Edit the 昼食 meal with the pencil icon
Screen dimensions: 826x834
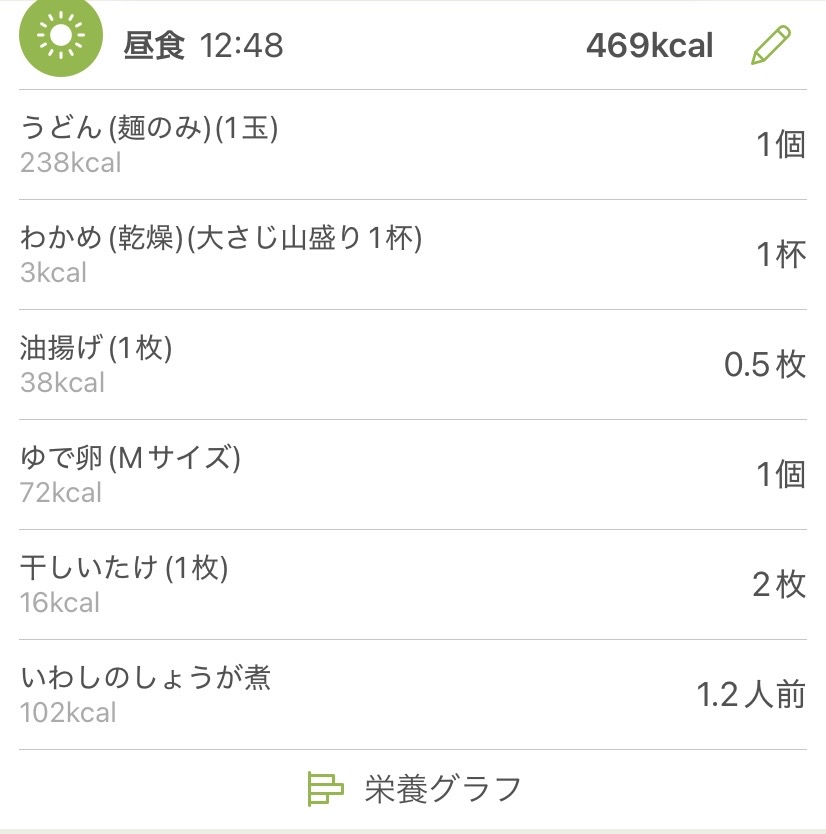tap(770, 46)
